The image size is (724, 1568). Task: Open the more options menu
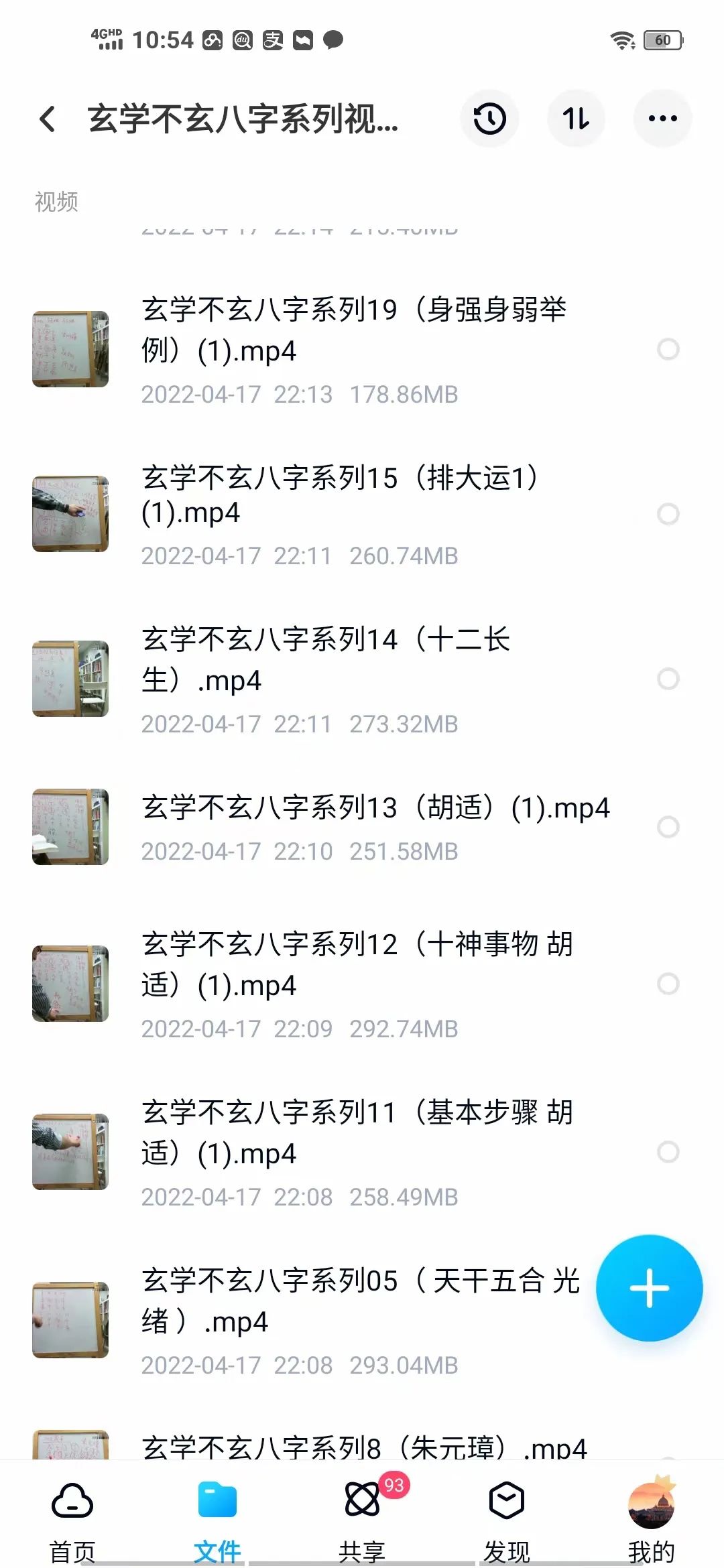point(662,117)
